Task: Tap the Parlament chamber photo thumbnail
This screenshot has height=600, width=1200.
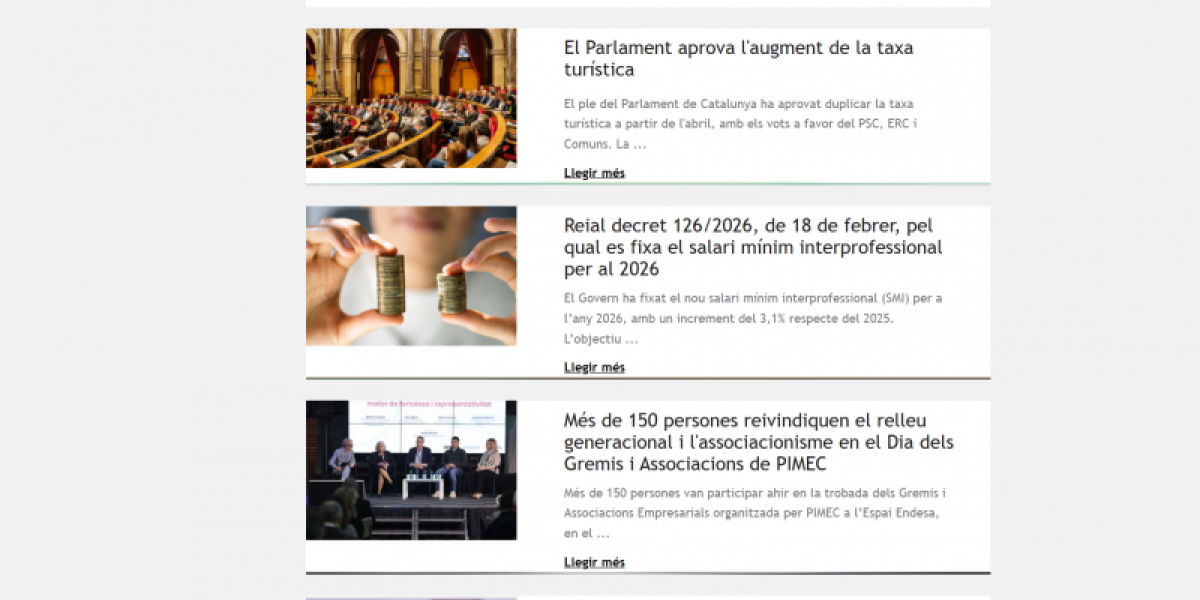Action: pos(411,98)
